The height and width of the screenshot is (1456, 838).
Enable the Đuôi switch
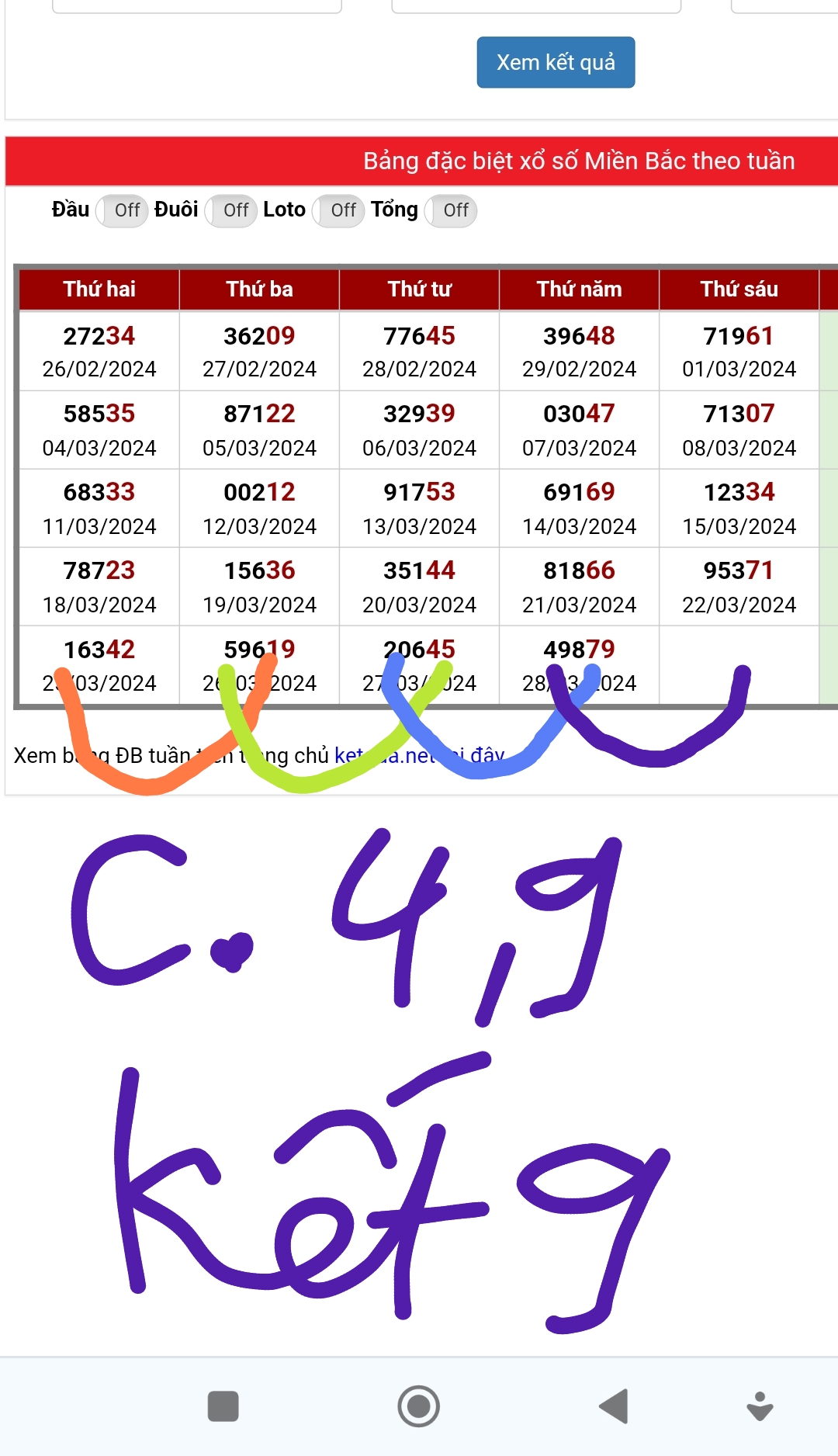[x=231, y=210]
